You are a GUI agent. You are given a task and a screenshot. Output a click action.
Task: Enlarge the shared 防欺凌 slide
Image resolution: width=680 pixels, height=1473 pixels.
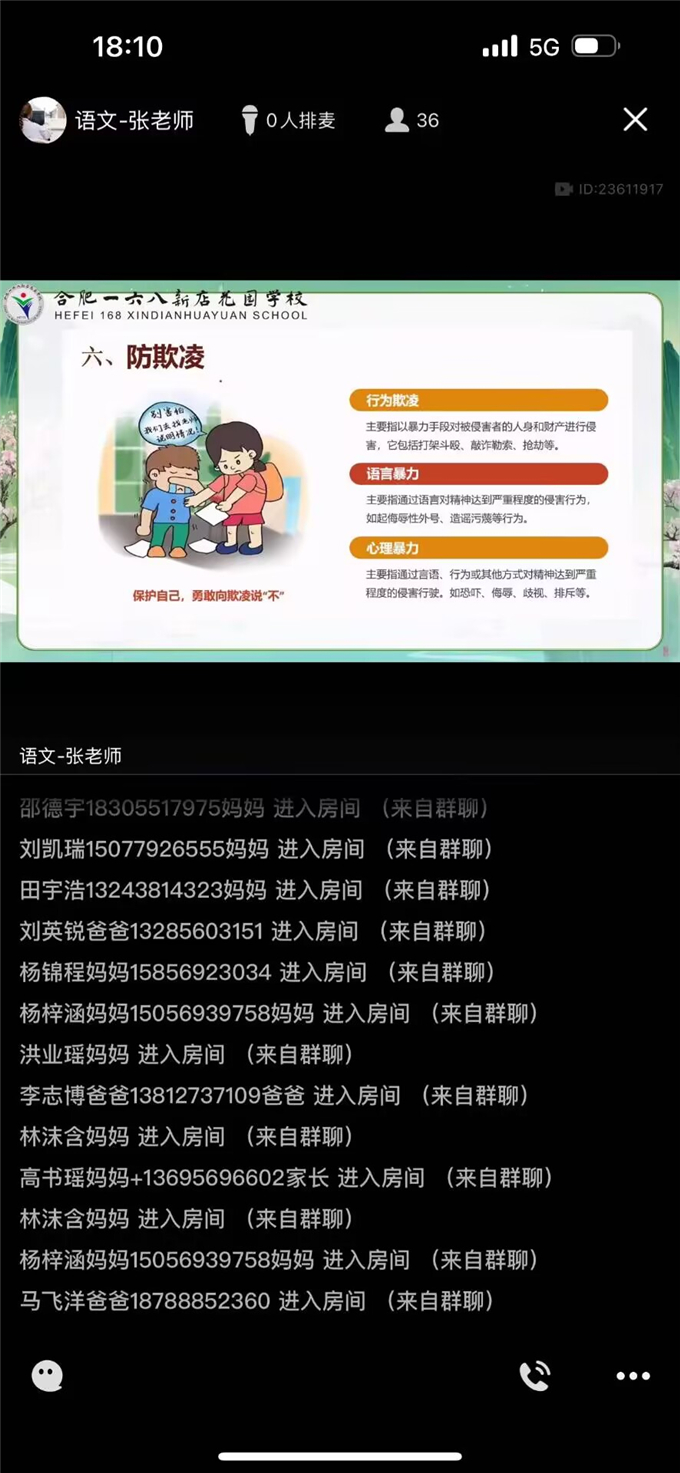340,470
